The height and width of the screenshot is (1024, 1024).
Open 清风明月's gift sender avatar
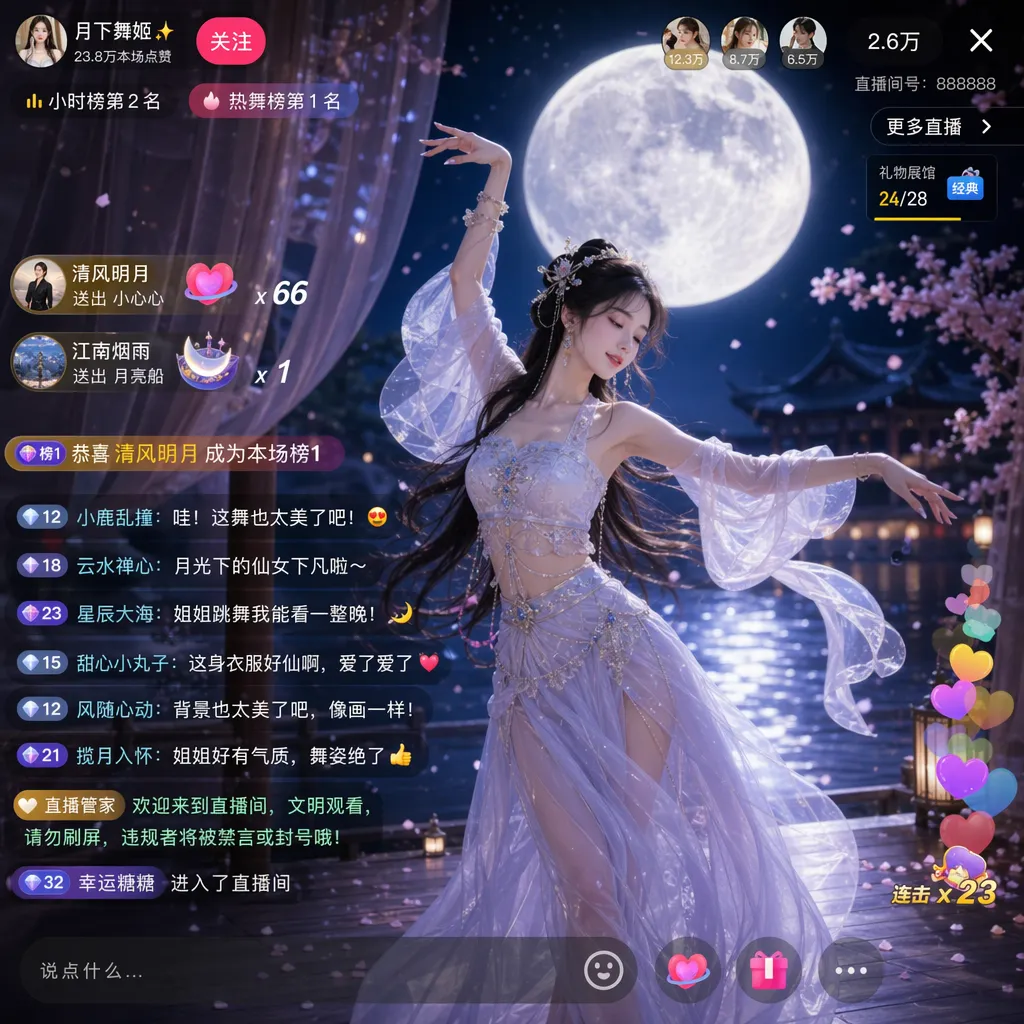39,284
